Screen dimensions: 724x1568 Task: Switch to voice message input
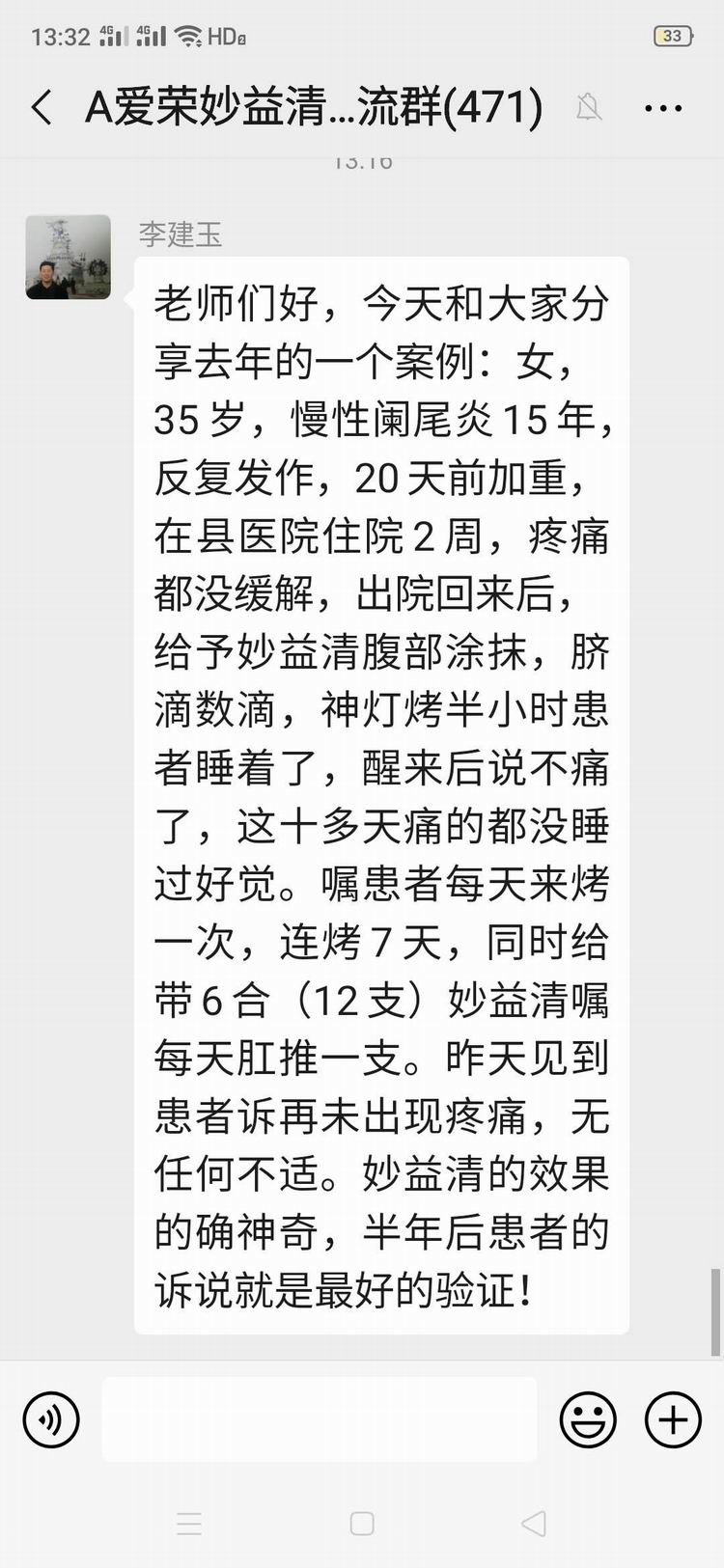pos(50,1419)
